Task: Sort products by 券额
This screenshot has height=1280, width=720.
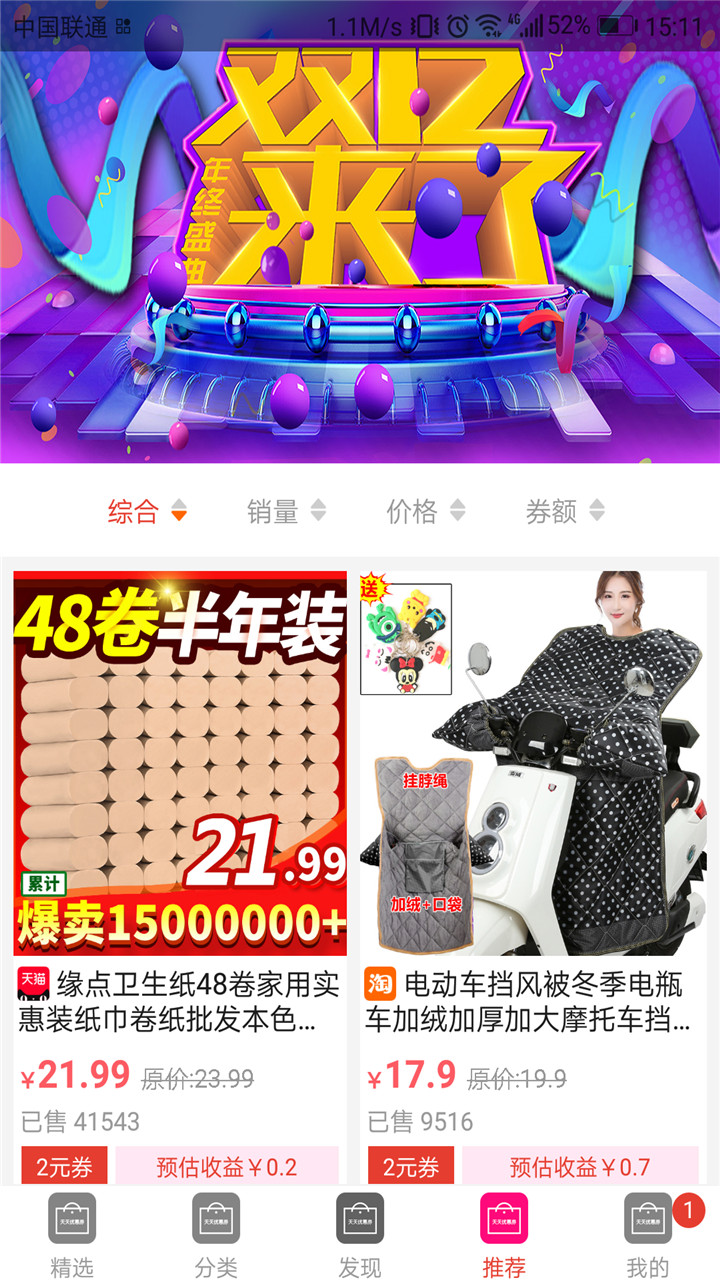Action: pyautogui.click(x=565, y=512)
